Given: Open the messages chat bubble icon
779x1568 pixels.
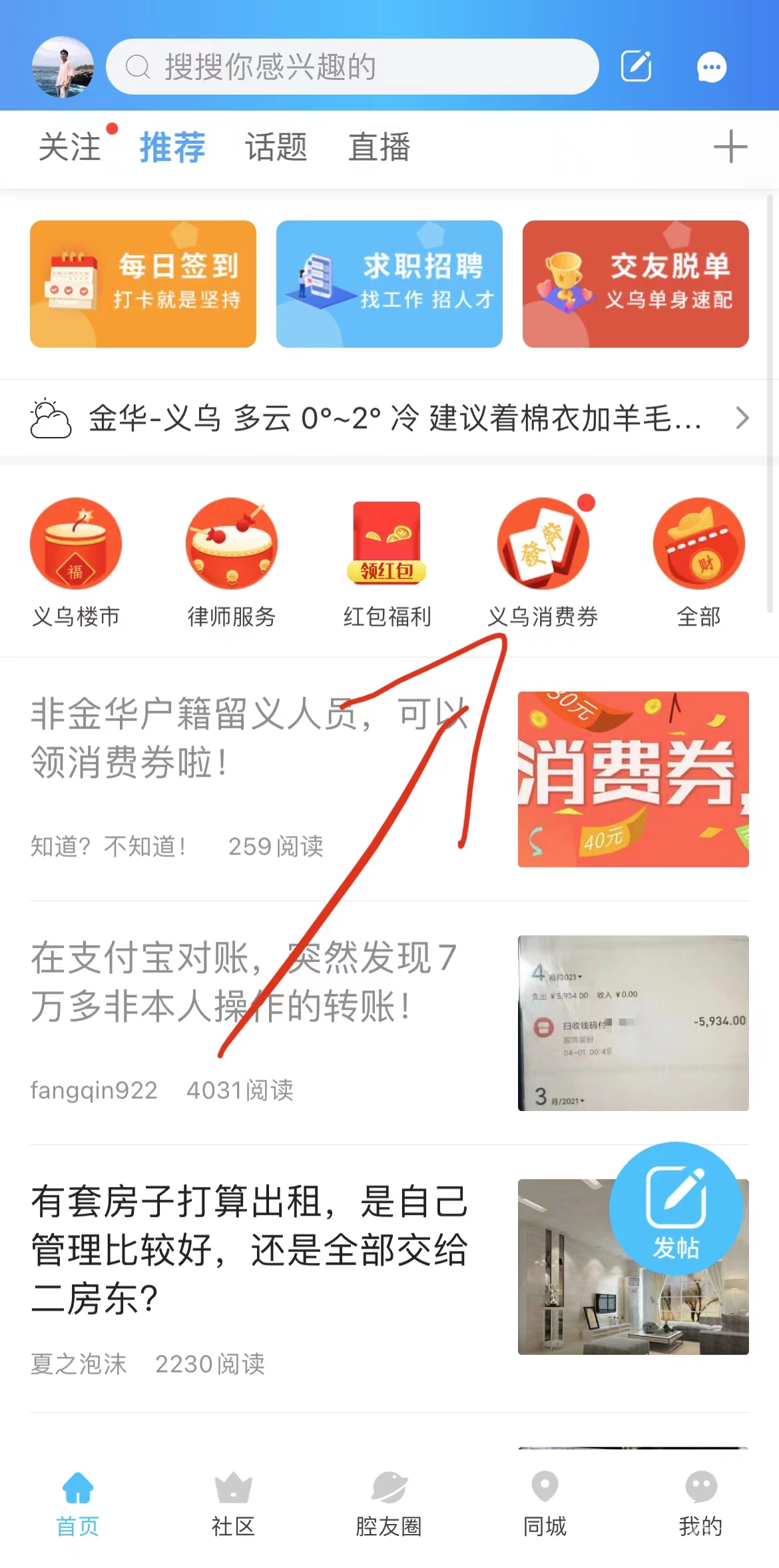Looking at the screenshot, I should 711,67.
